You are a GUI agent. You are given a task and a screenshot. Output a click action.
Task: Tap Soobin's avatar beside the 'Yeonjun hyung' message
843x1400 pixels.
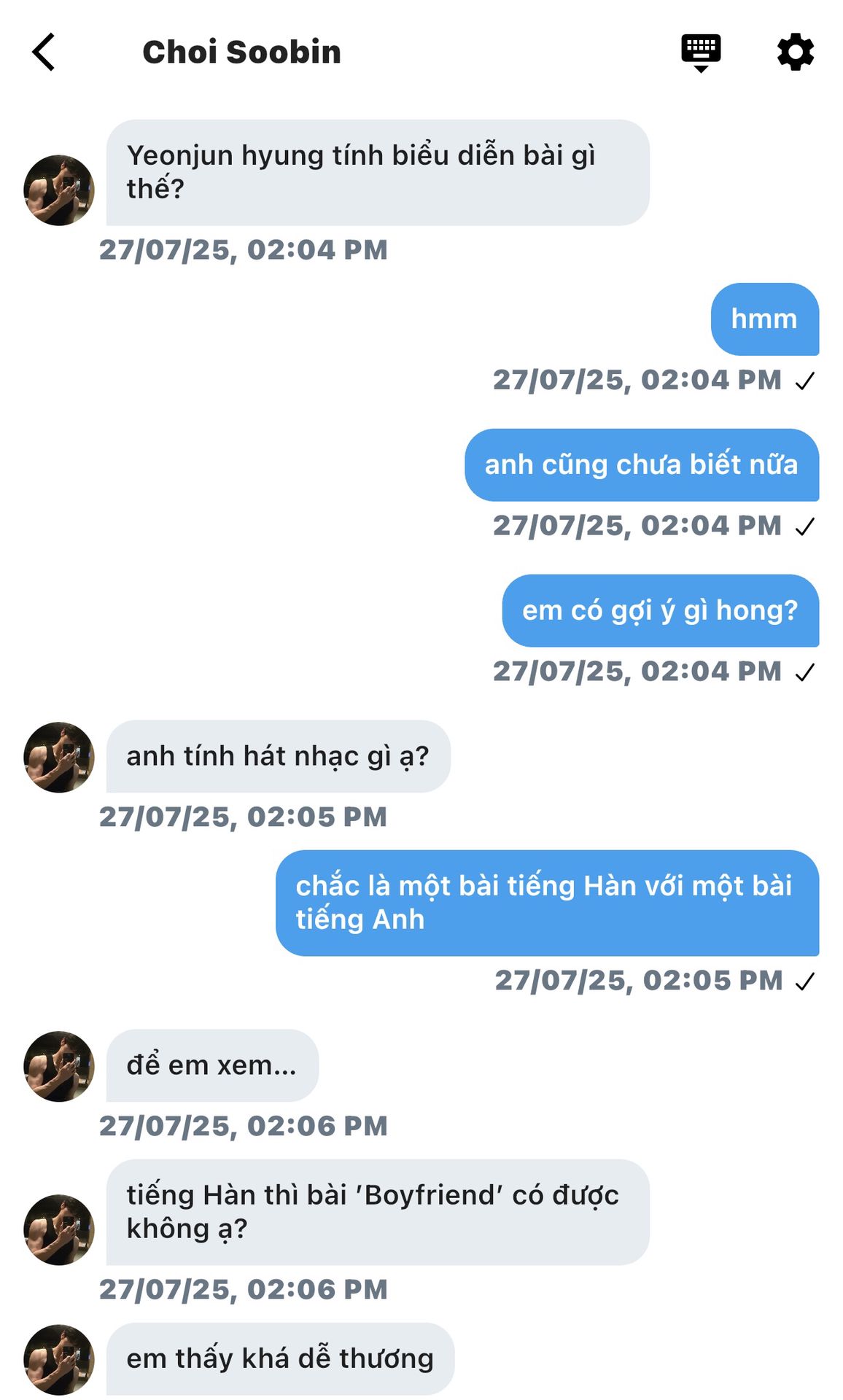point(59,190)
